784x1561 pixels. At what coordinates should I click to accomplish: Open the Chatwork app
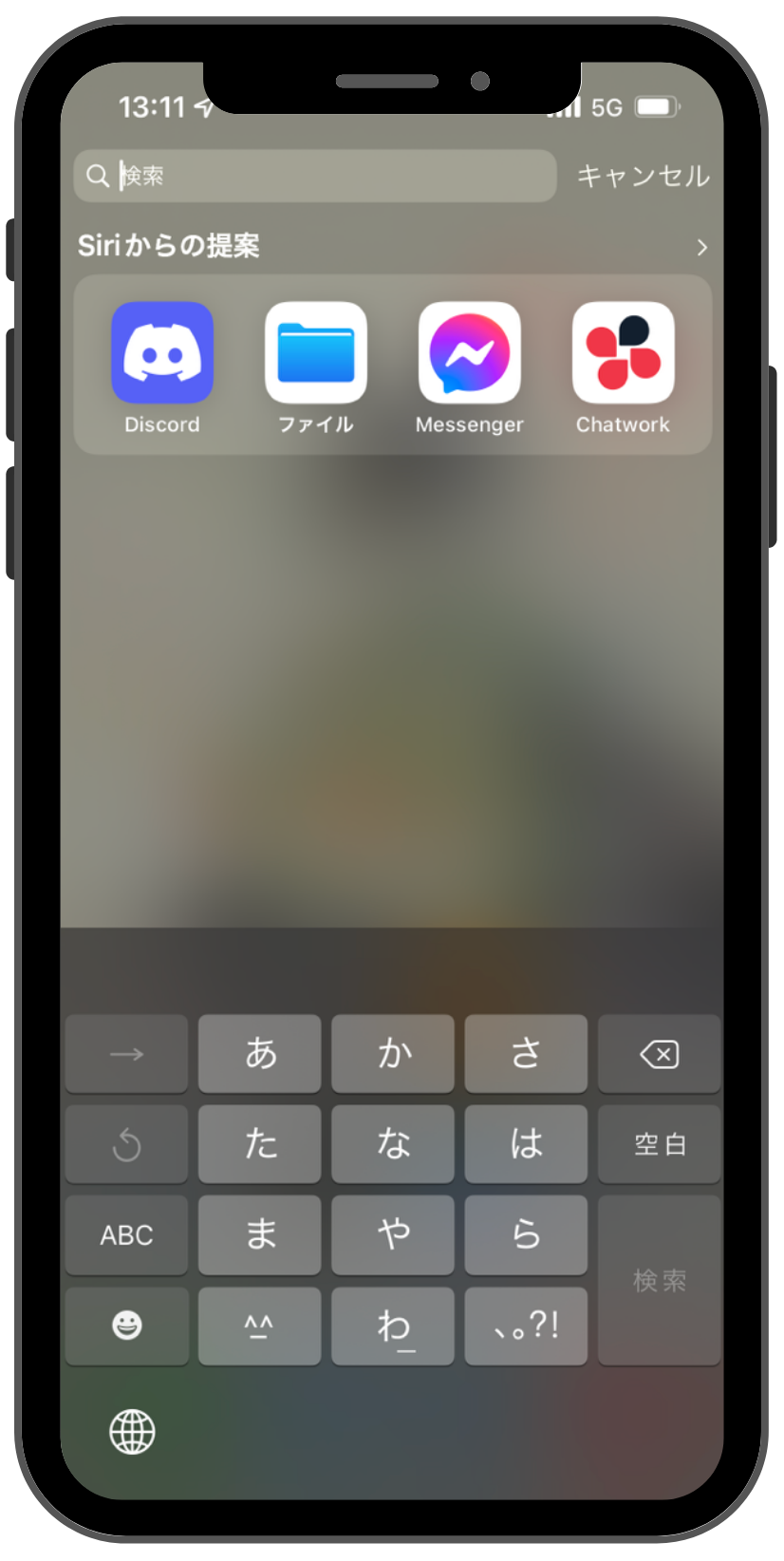pyautogui.click(x=624, y=353)
